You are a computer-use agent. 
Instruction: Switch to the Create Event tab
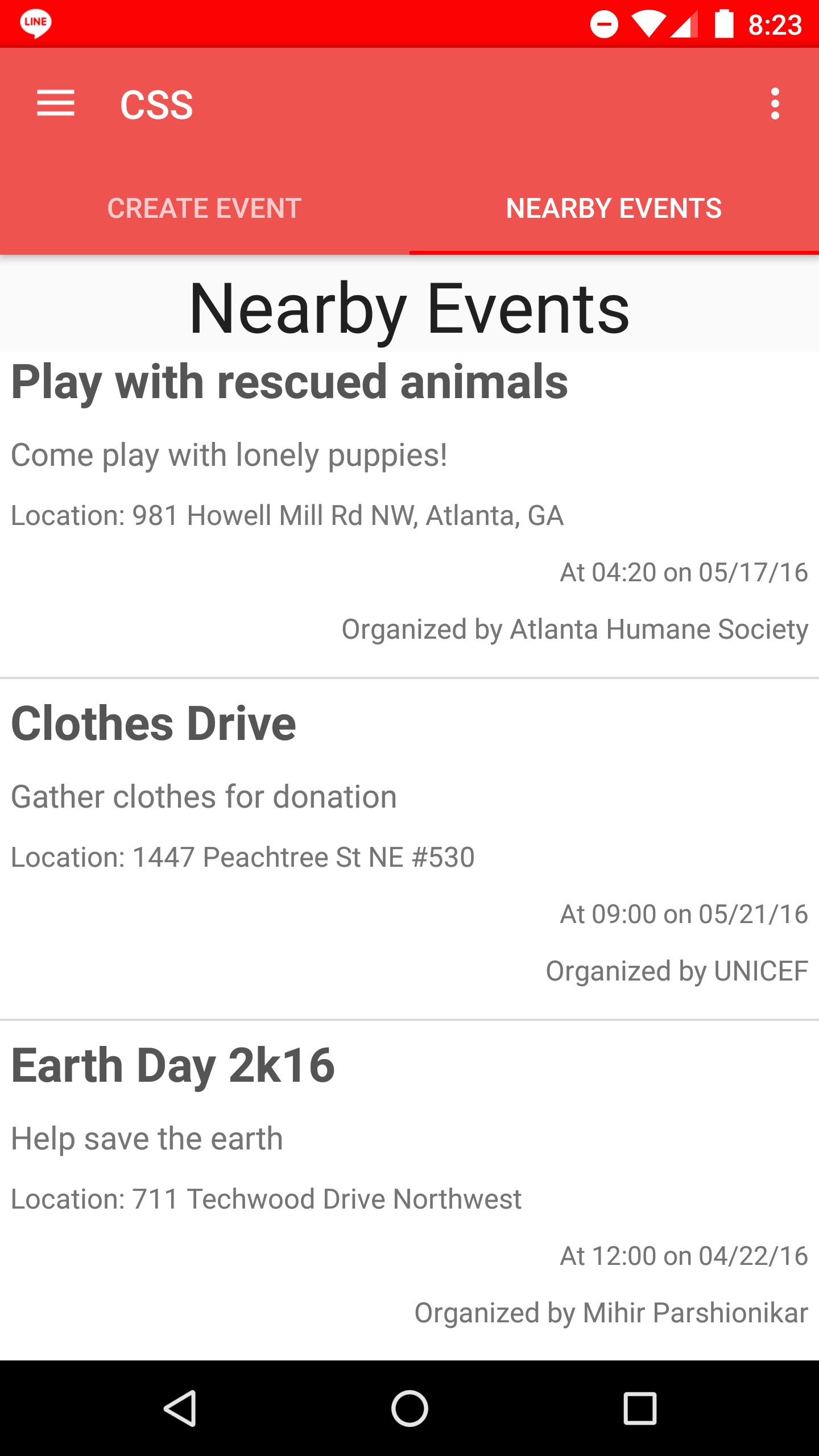pyautogui.click(x=205, y=208)
